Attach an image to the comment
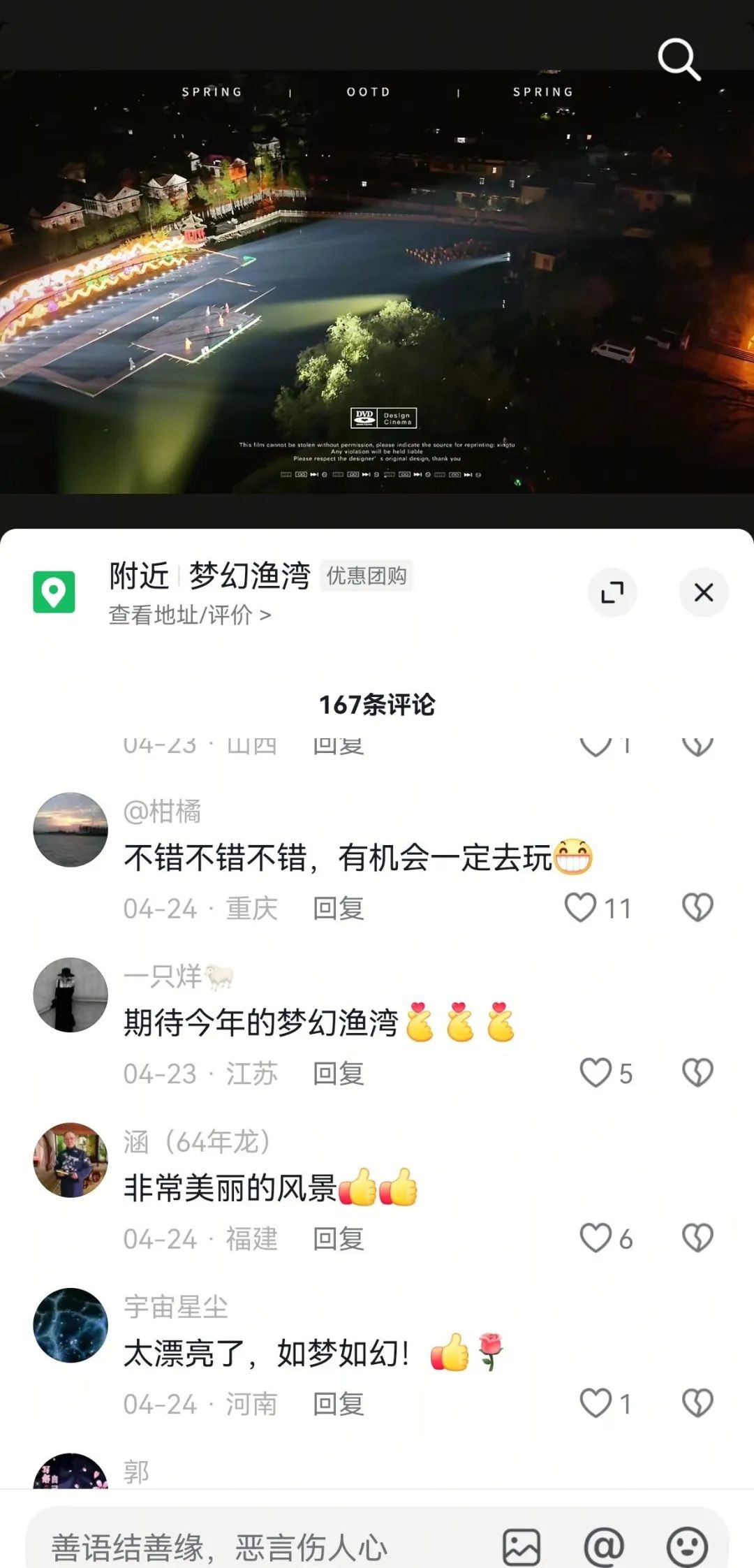The width and height of the screenshot is (754, 1568). pos(522,1546)
